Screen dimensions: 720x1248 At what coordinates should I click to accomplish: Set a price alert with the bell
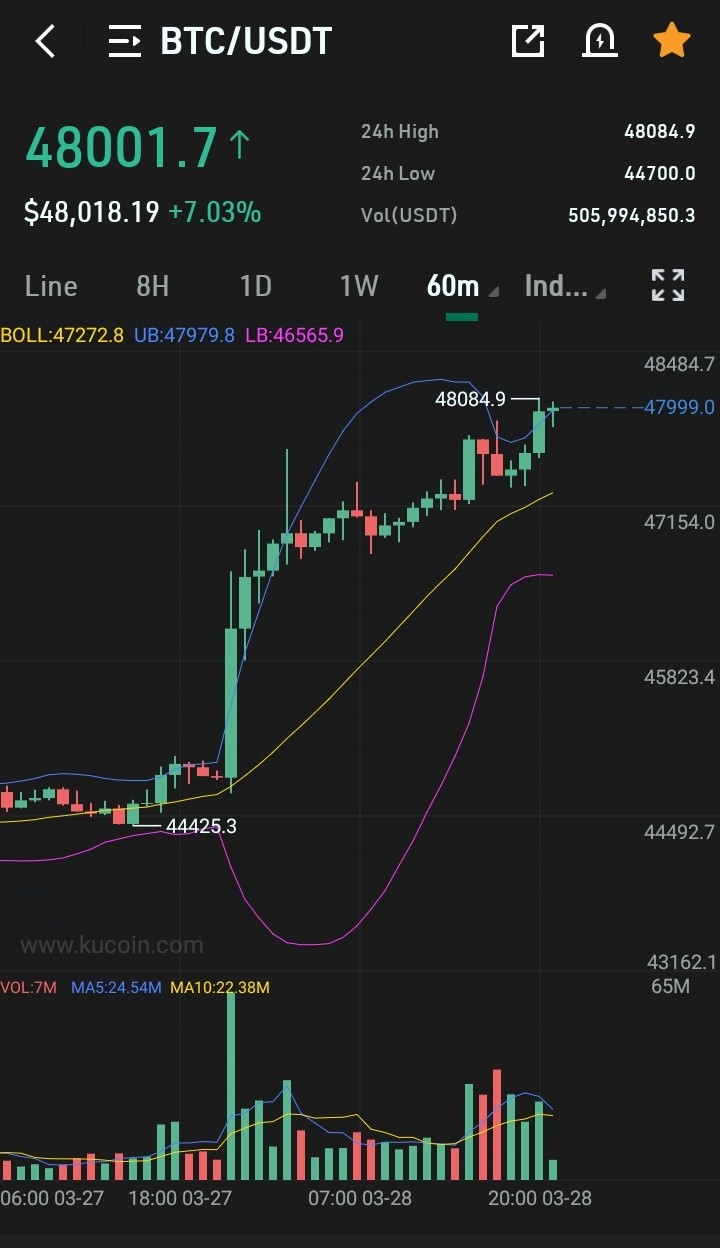click(x=600, y=40)
